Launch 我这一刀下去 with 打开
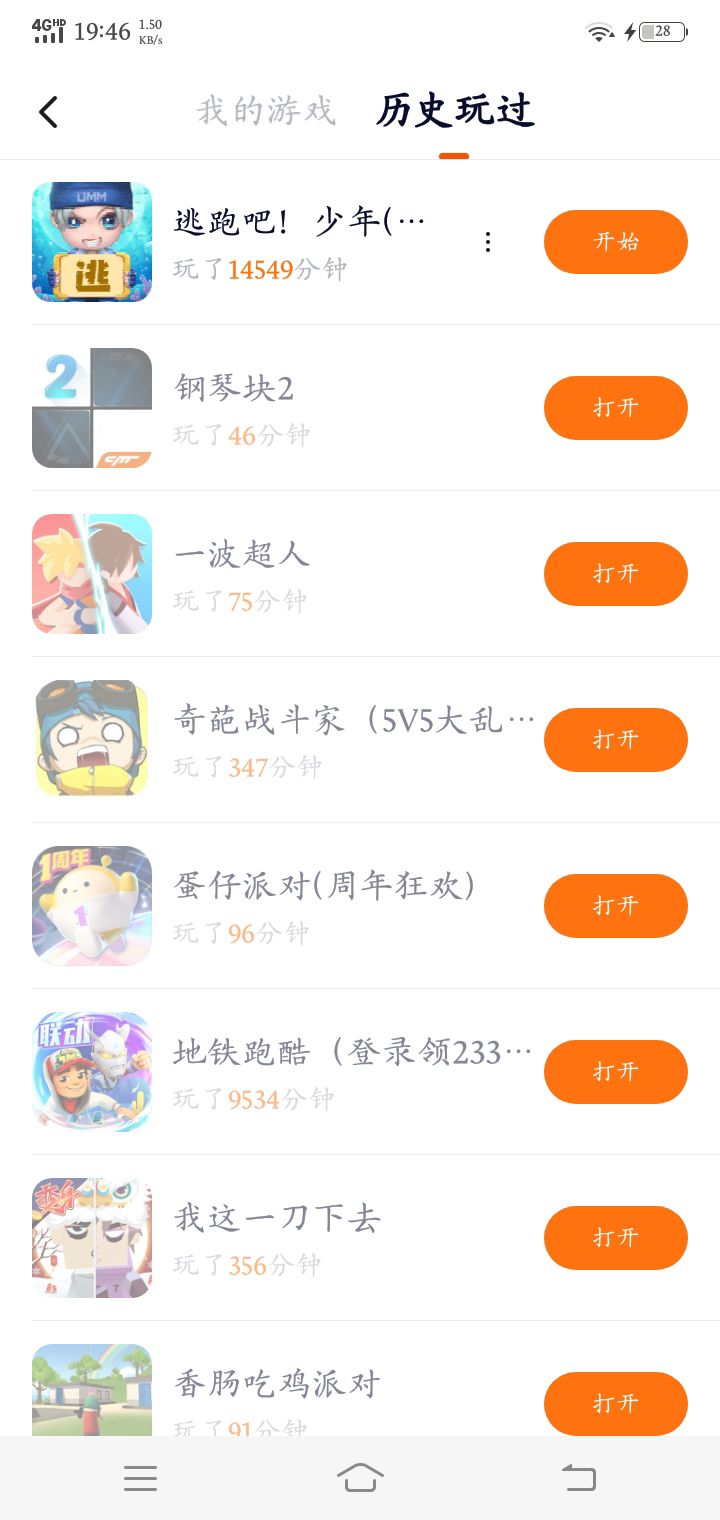The image size is (720, 1520). click(615, 1238)
